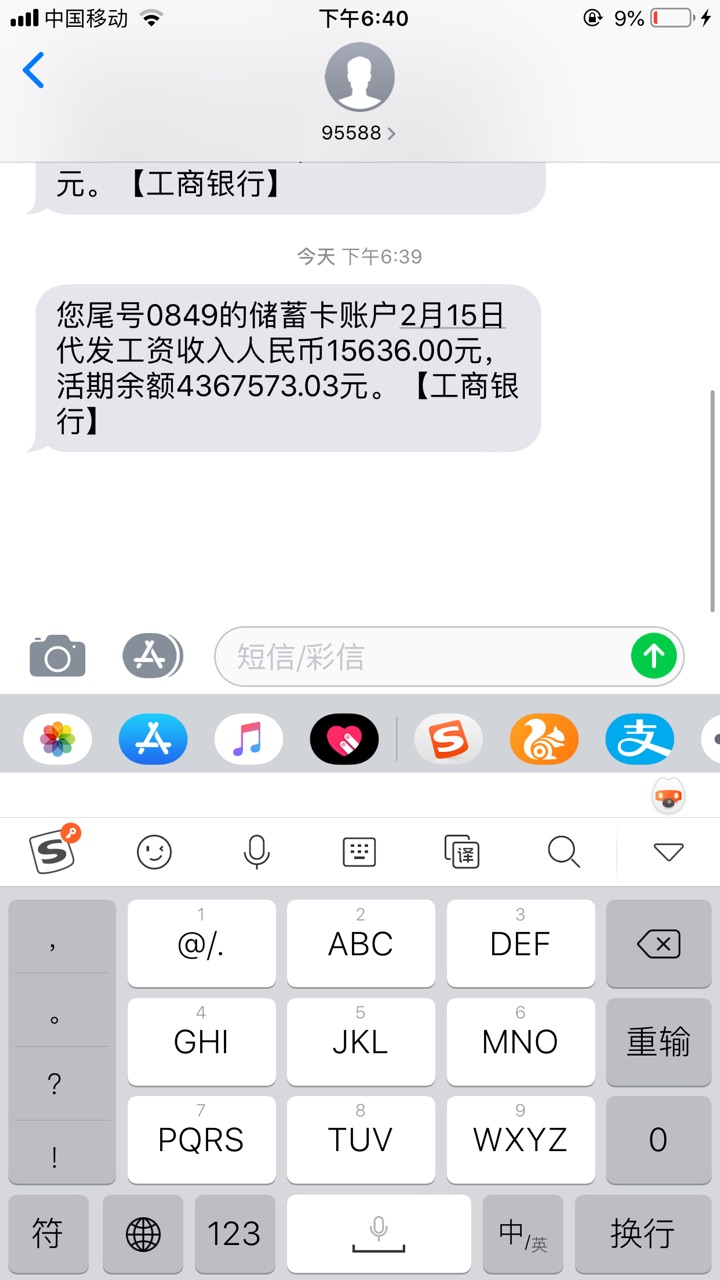Open the Sogou app in app strip
Screen dimensions: 720x1280
point(448,740)
